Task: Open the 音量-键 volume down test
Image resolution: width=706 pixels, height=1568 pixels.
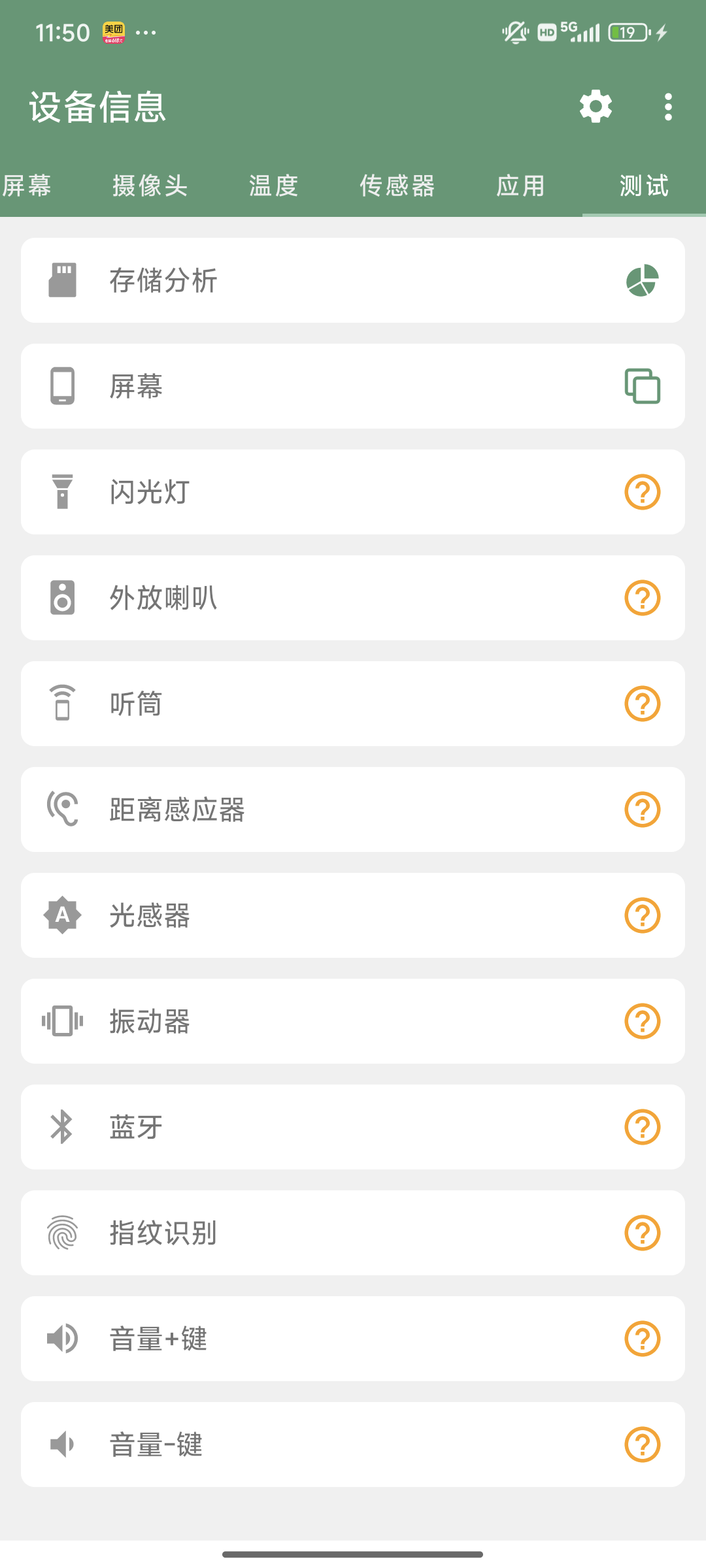Action: click(353, 1445)
